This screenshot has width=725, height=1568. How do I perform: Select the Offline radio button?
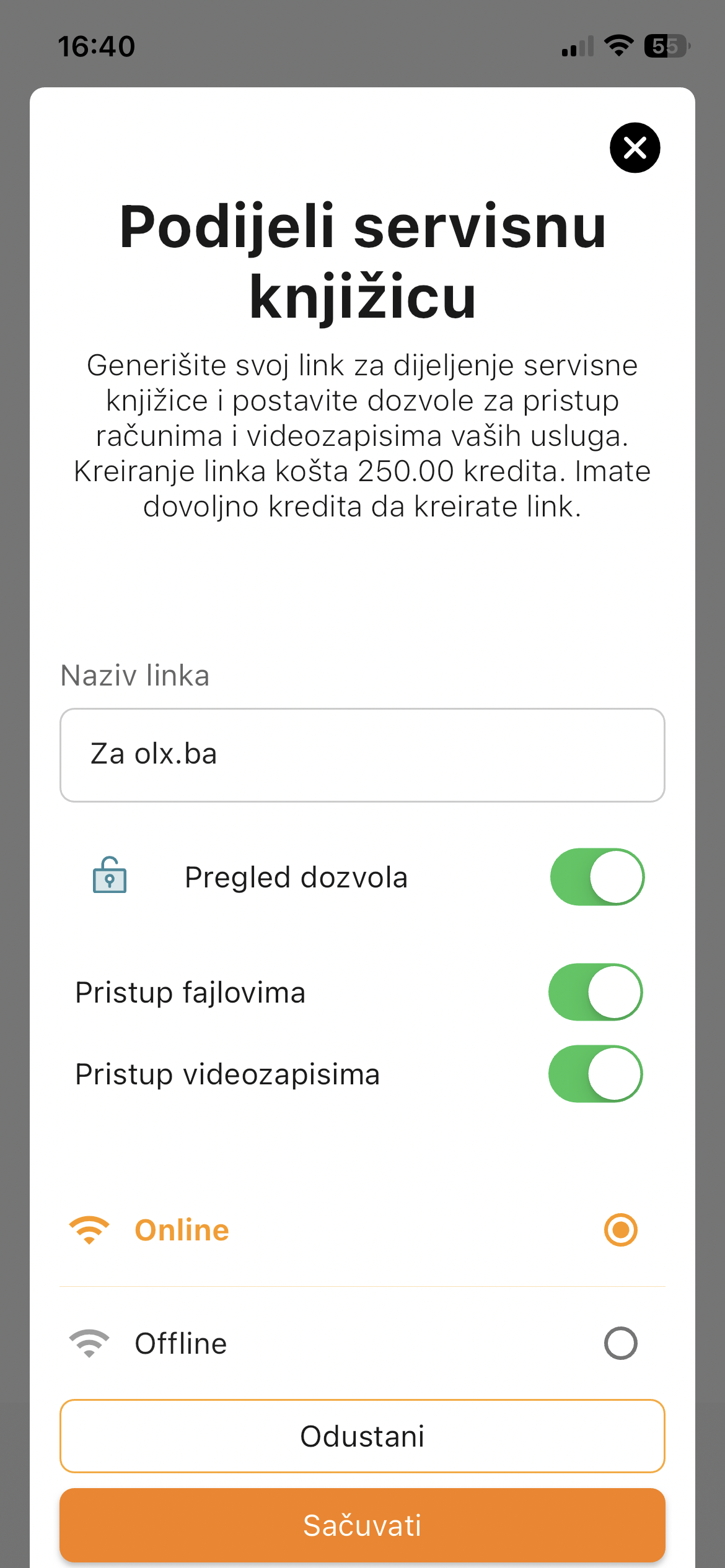pyautogui.click(x=621, y=1343)
